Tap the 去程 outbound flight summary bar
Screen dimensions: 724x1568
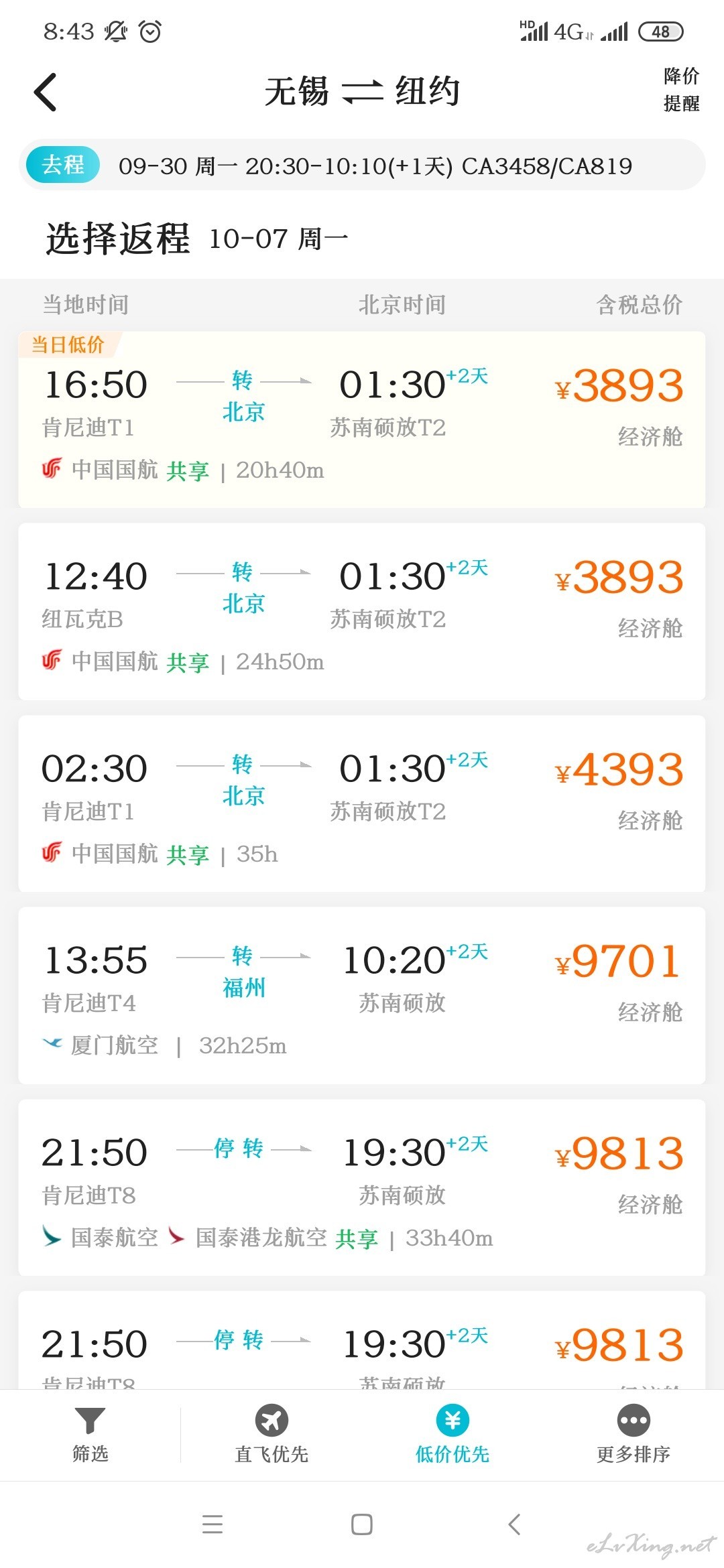click(x=362, y=165)
